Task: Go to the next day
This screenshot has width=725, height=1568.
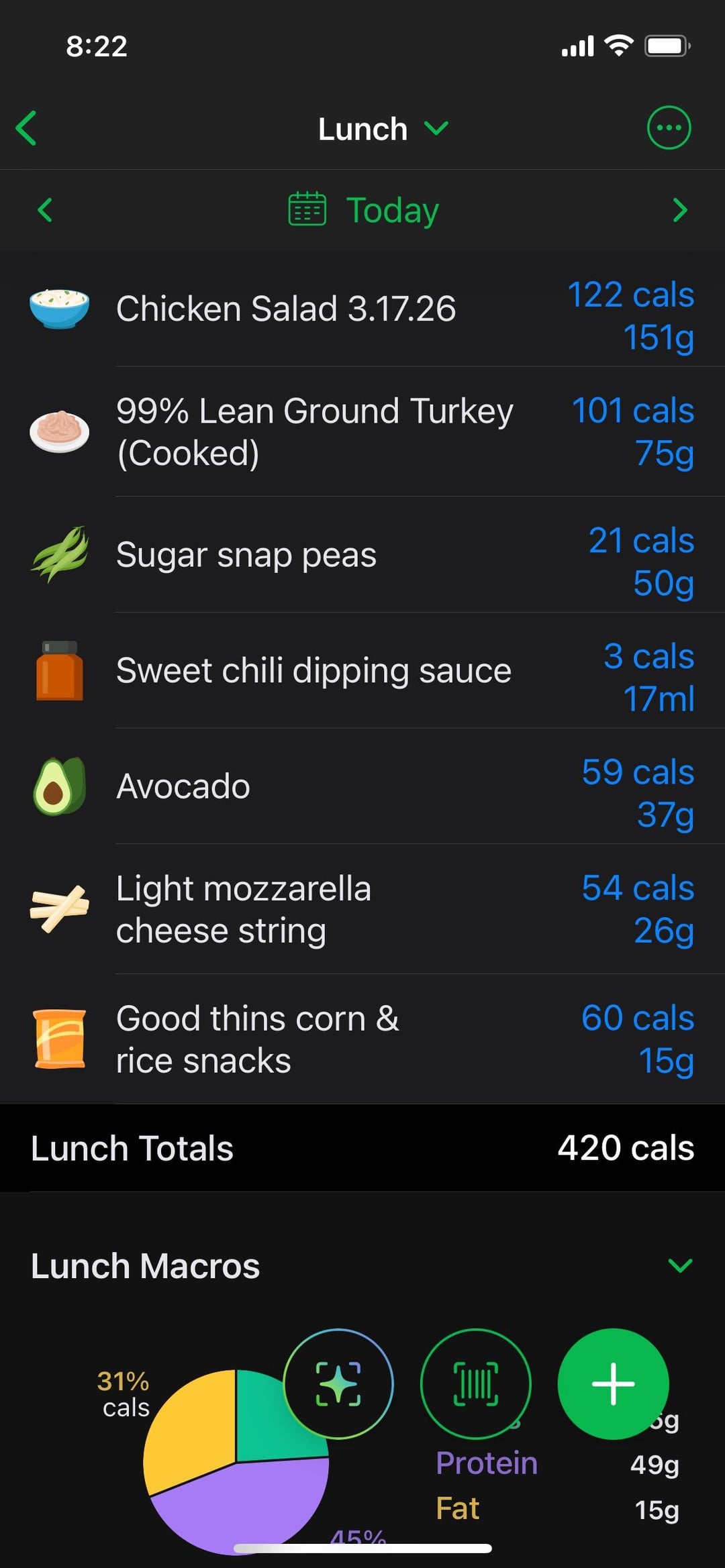Action: point(679,210)
